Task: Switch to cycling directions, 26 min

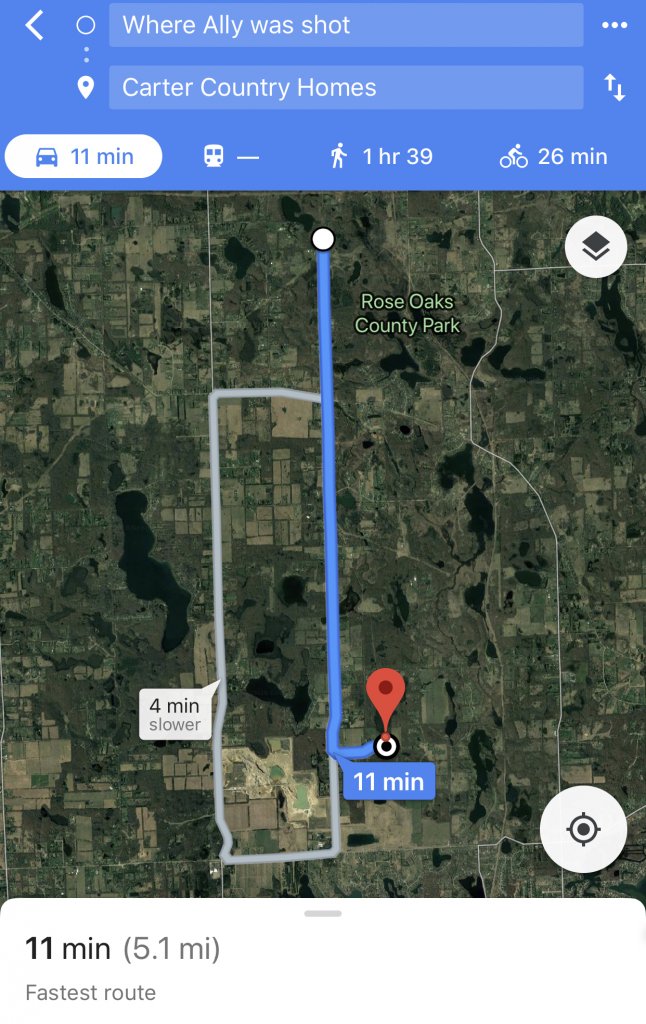Action: [x=553, y=157]
